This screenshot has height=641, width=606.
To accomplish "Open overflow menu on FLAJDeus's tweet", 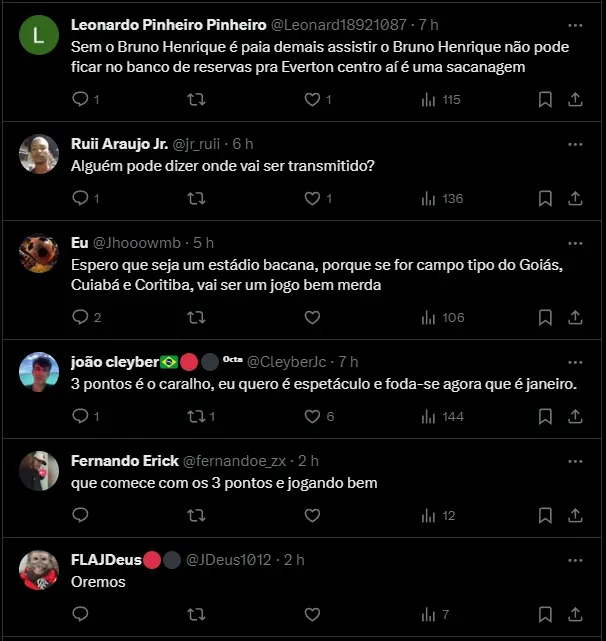I will click(x=574, y=560).
